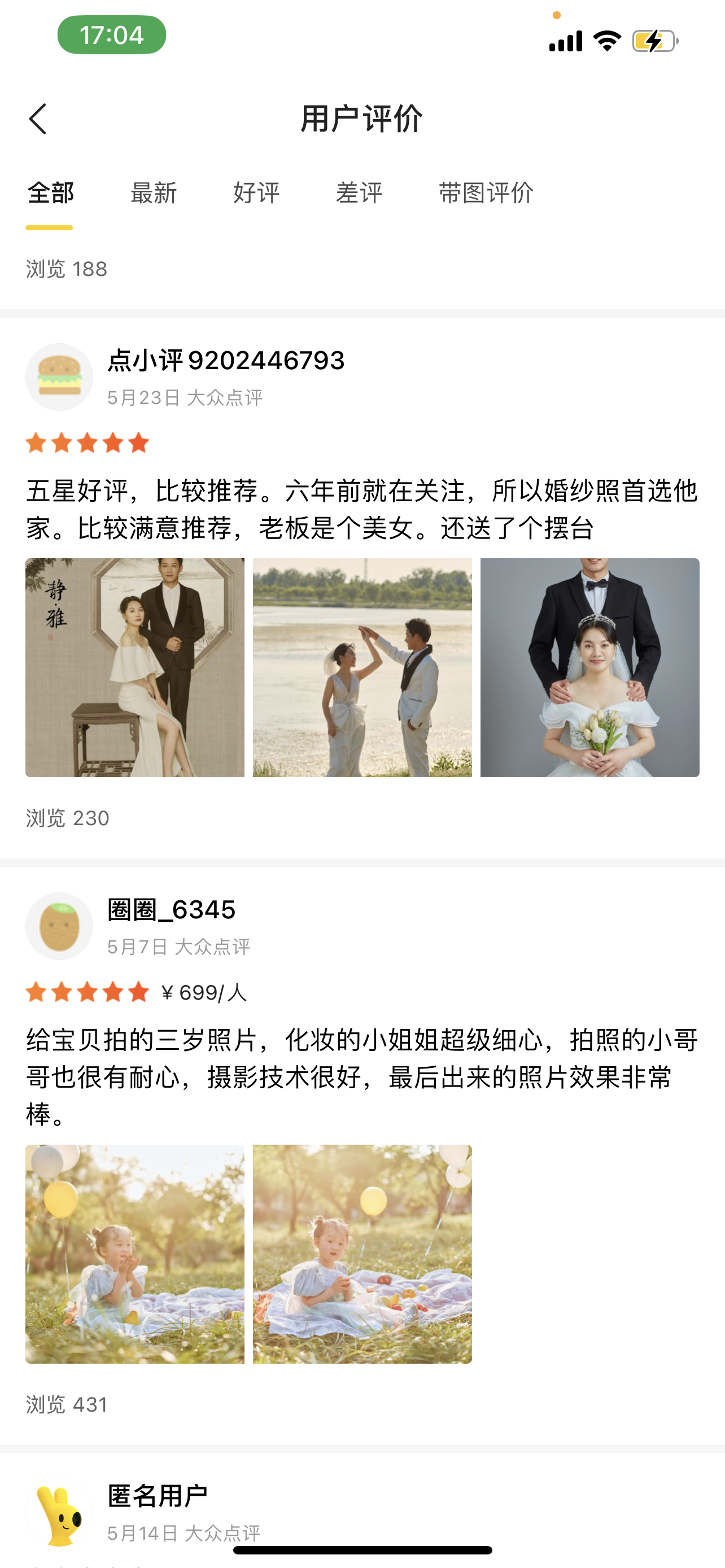Switch to the 最新 tab

pyautogui.click(x=154, y=193)
